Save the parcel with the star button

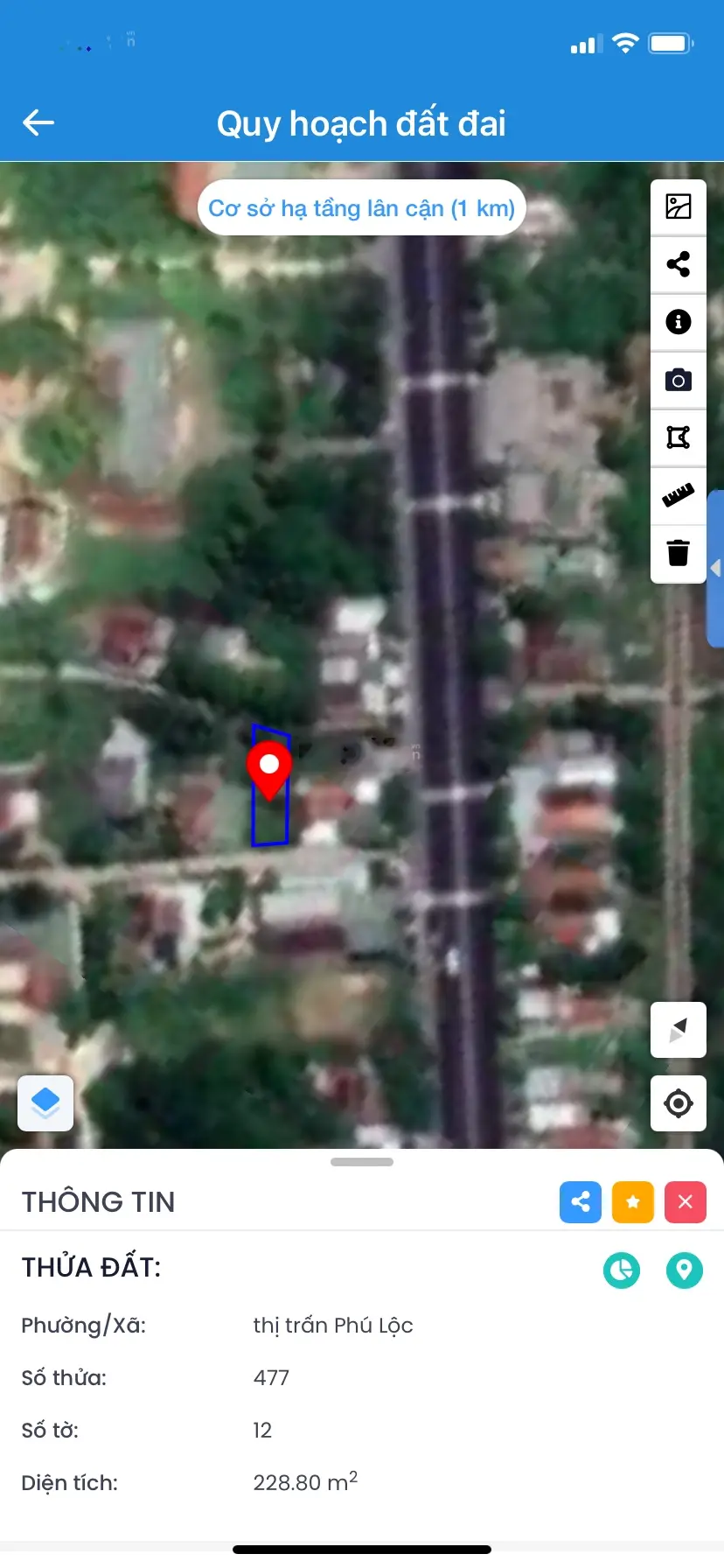pyautogui.click(x=633, y=1201)
